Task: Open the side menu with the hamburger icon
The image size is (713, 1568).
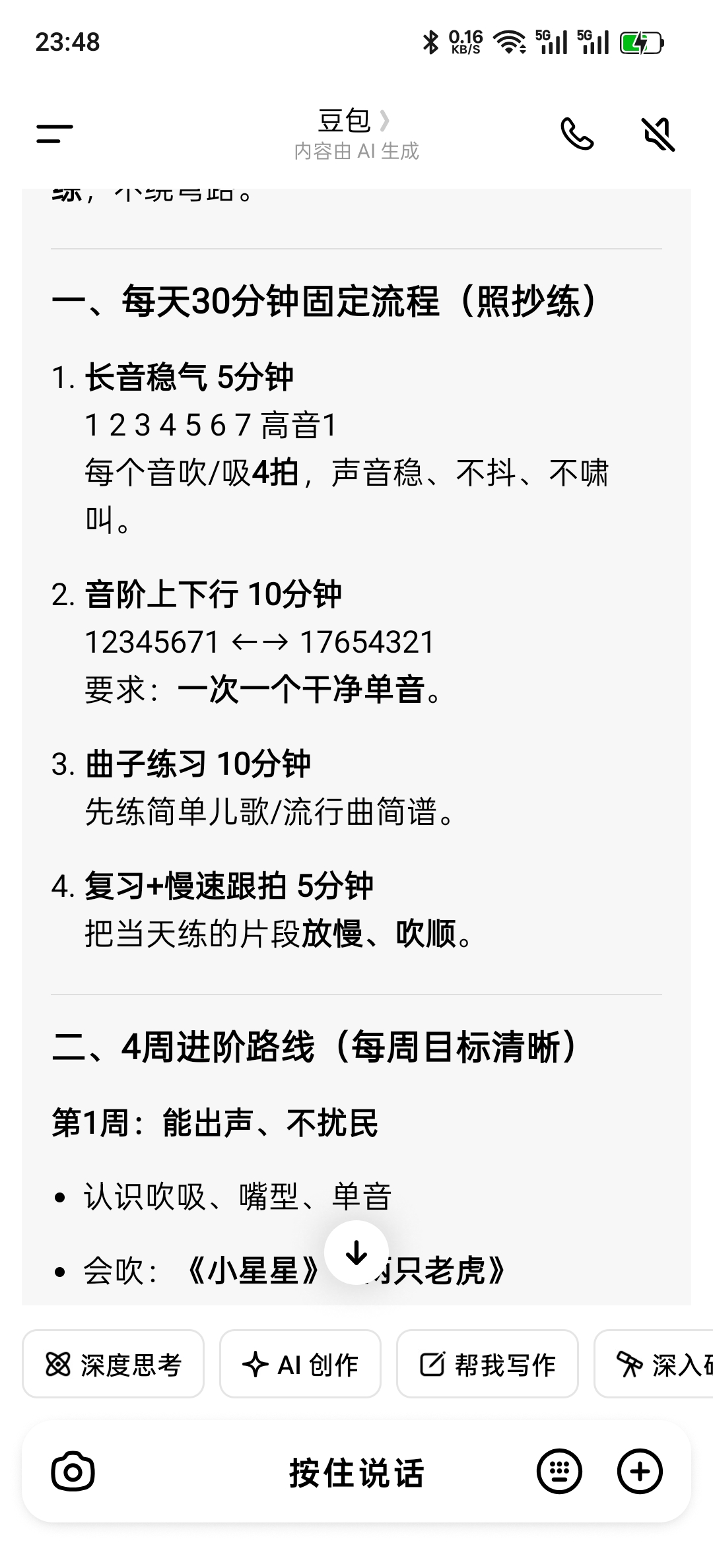Action: 55,134
